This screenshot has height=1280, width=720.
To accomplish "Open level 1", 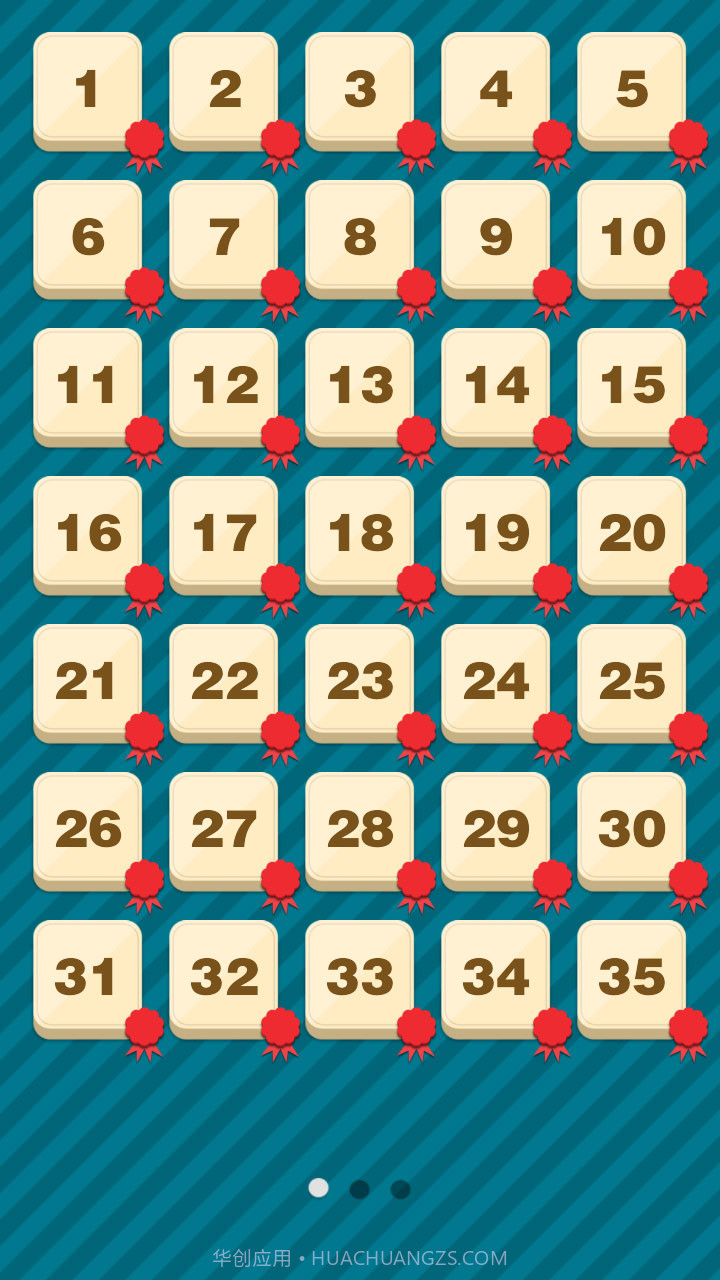I will 88,90.
